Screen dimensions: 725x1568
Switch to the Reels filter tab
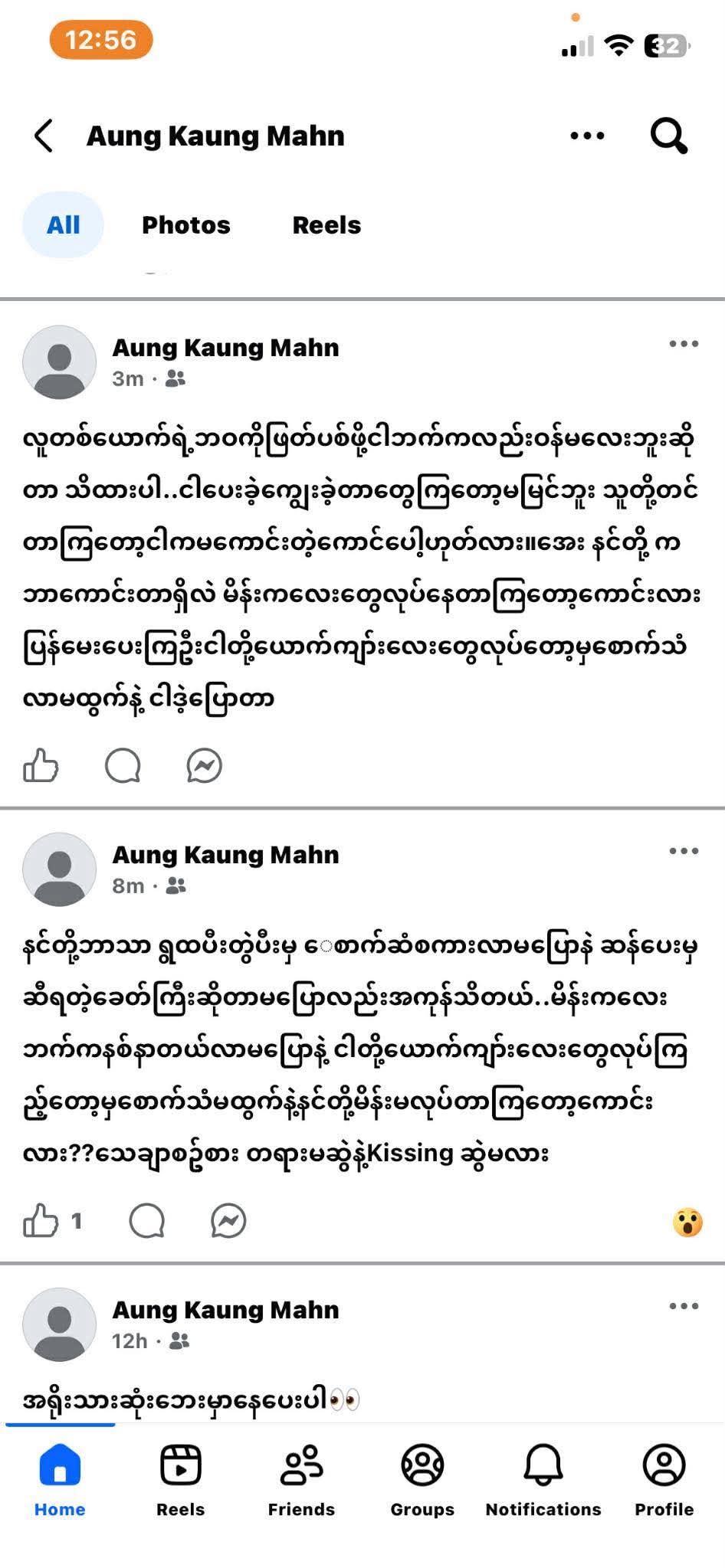click(x=326, y=225)
